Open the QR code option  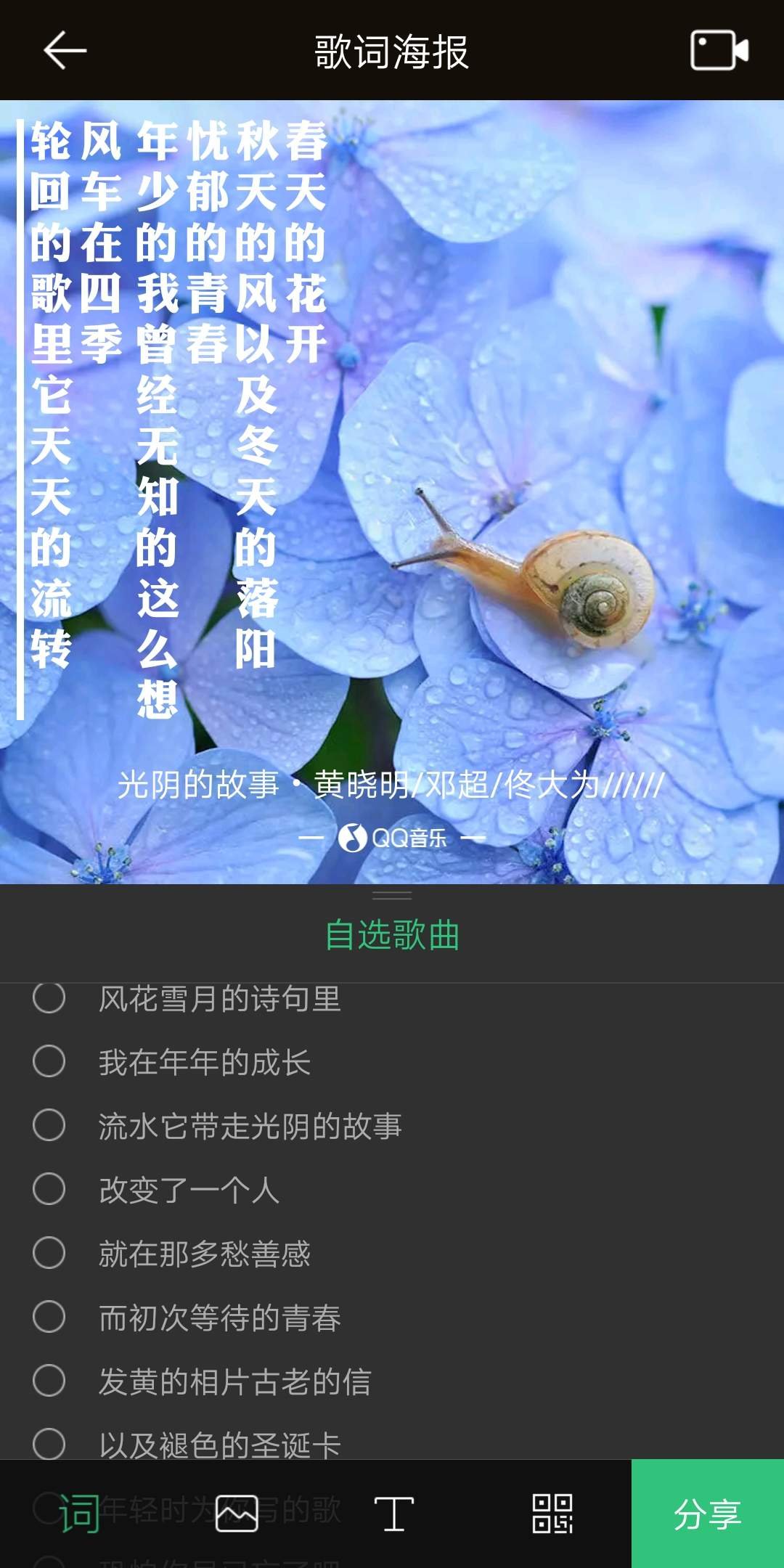click(552, 1514)
